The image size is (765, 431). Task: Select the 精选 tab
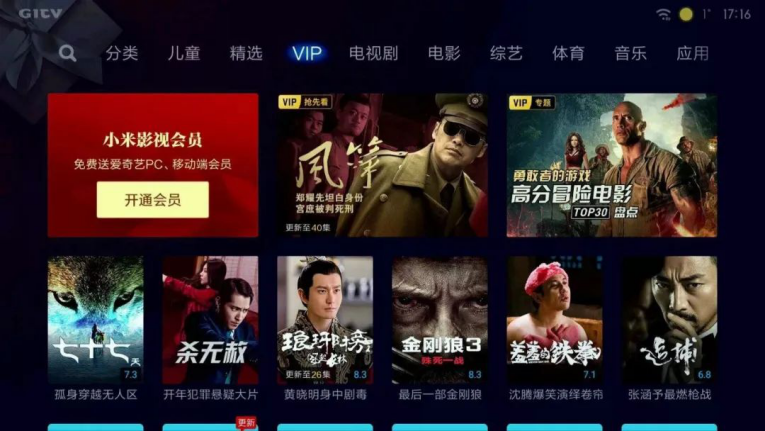(x=246, y=53)
